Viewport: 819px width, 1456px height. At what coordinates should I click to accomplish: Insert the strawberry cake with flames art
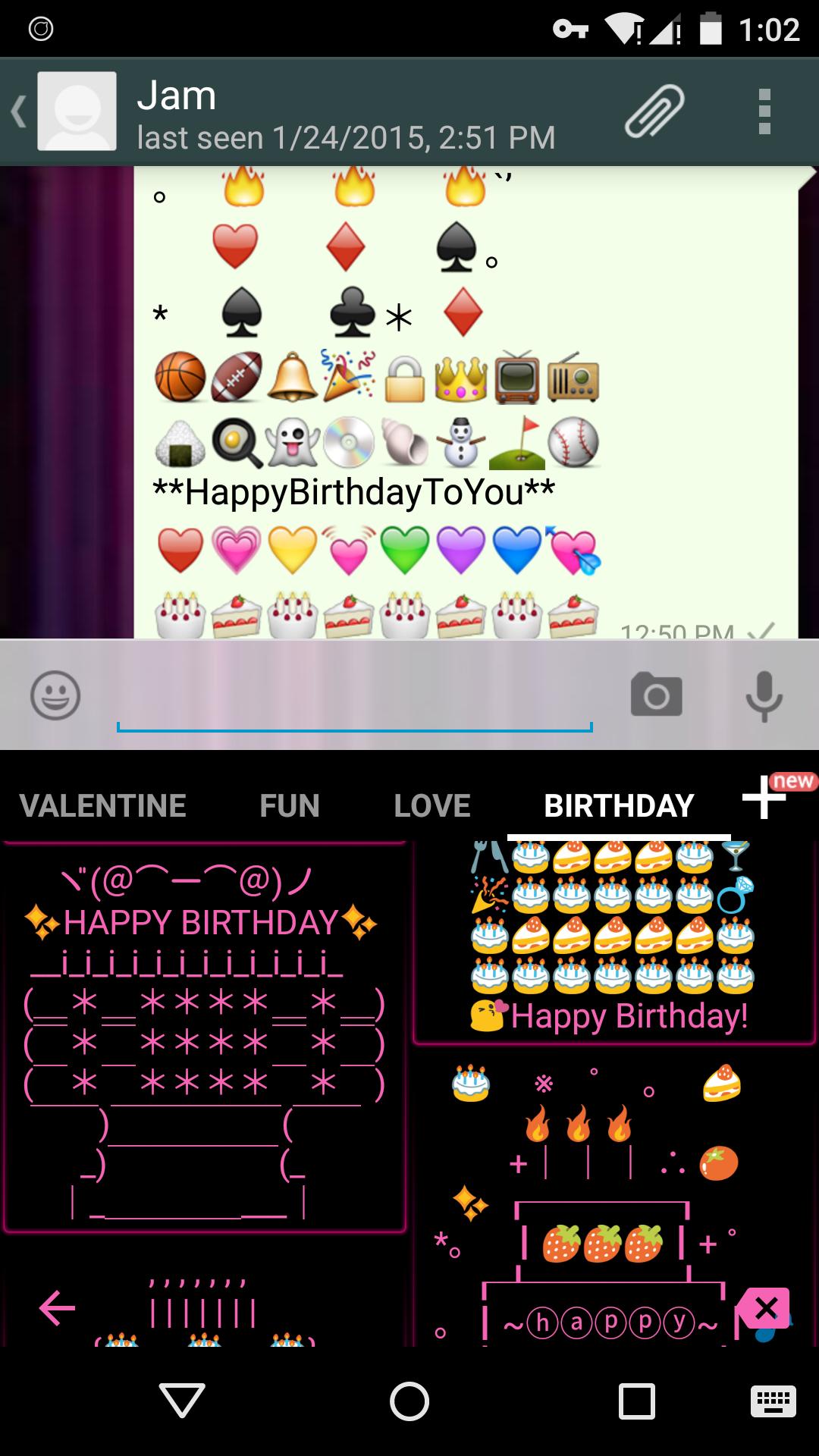(599, 1198)
